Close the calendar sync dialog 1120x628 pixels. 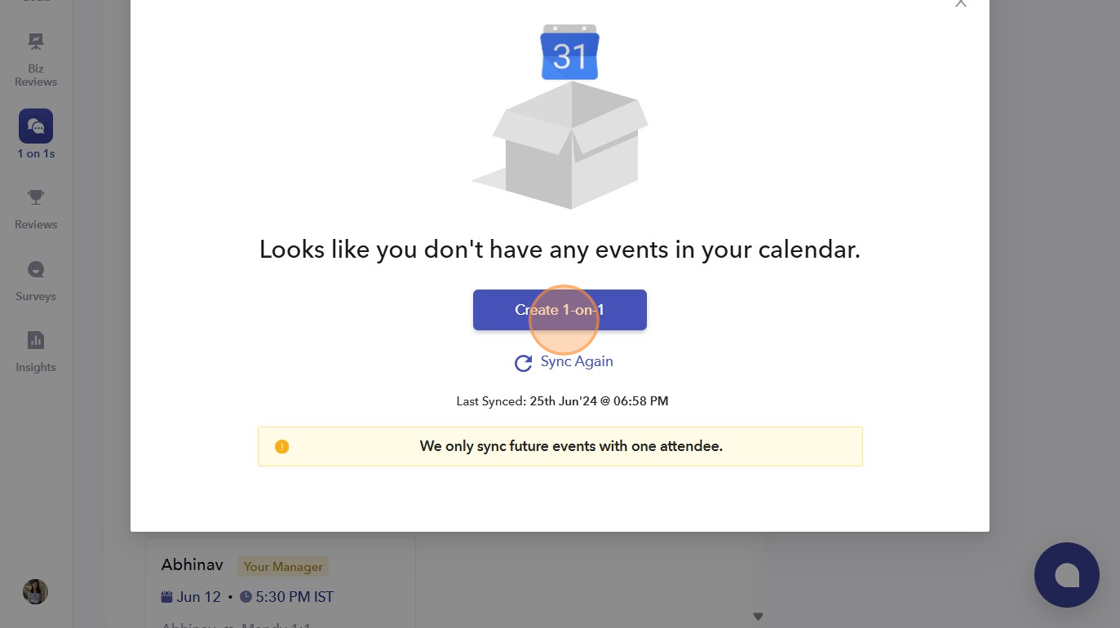[x=960, y=4]
